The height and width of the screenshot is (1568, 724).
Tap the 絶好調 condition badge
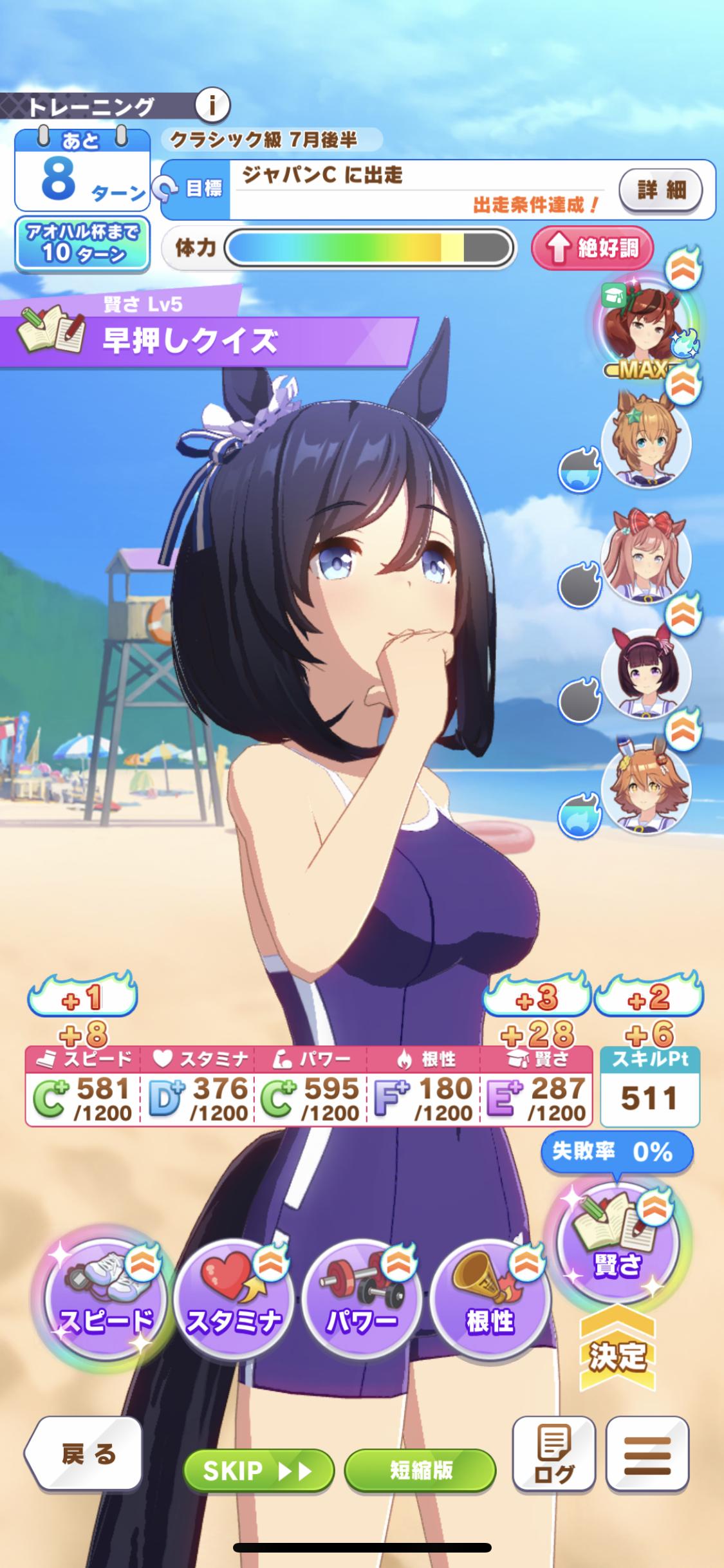pyautogui.click(x=592, y=248)
